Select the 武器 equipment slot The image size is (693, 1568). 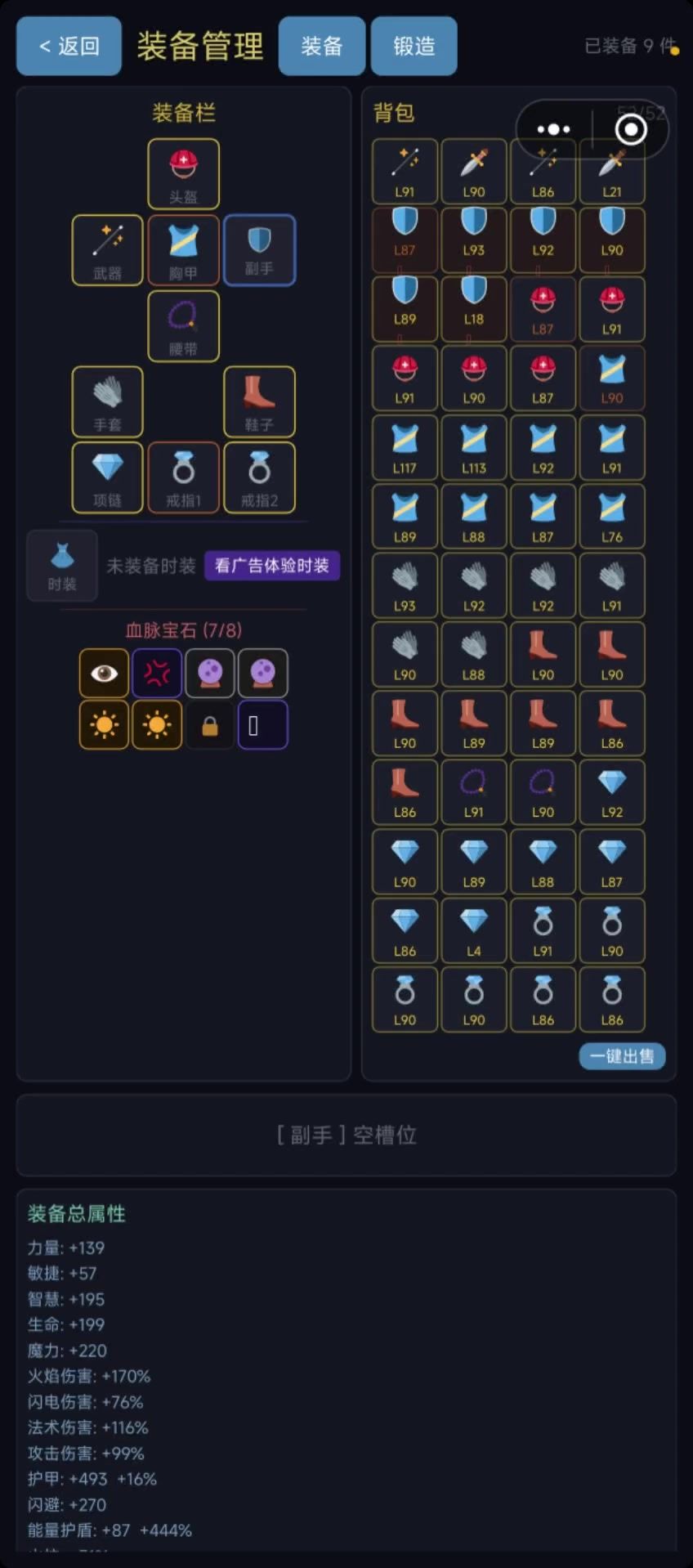107,249
